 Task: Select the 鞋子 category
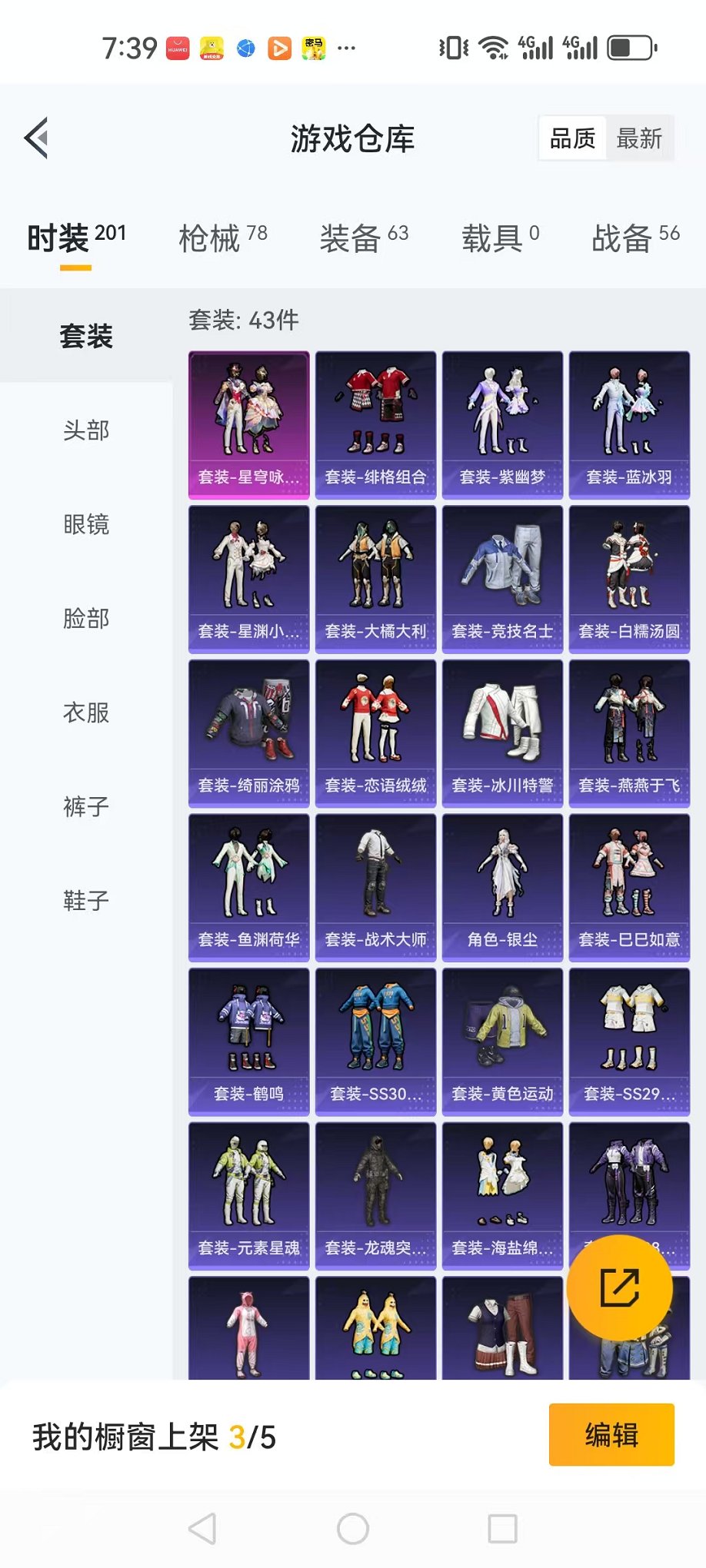(86, 900)
